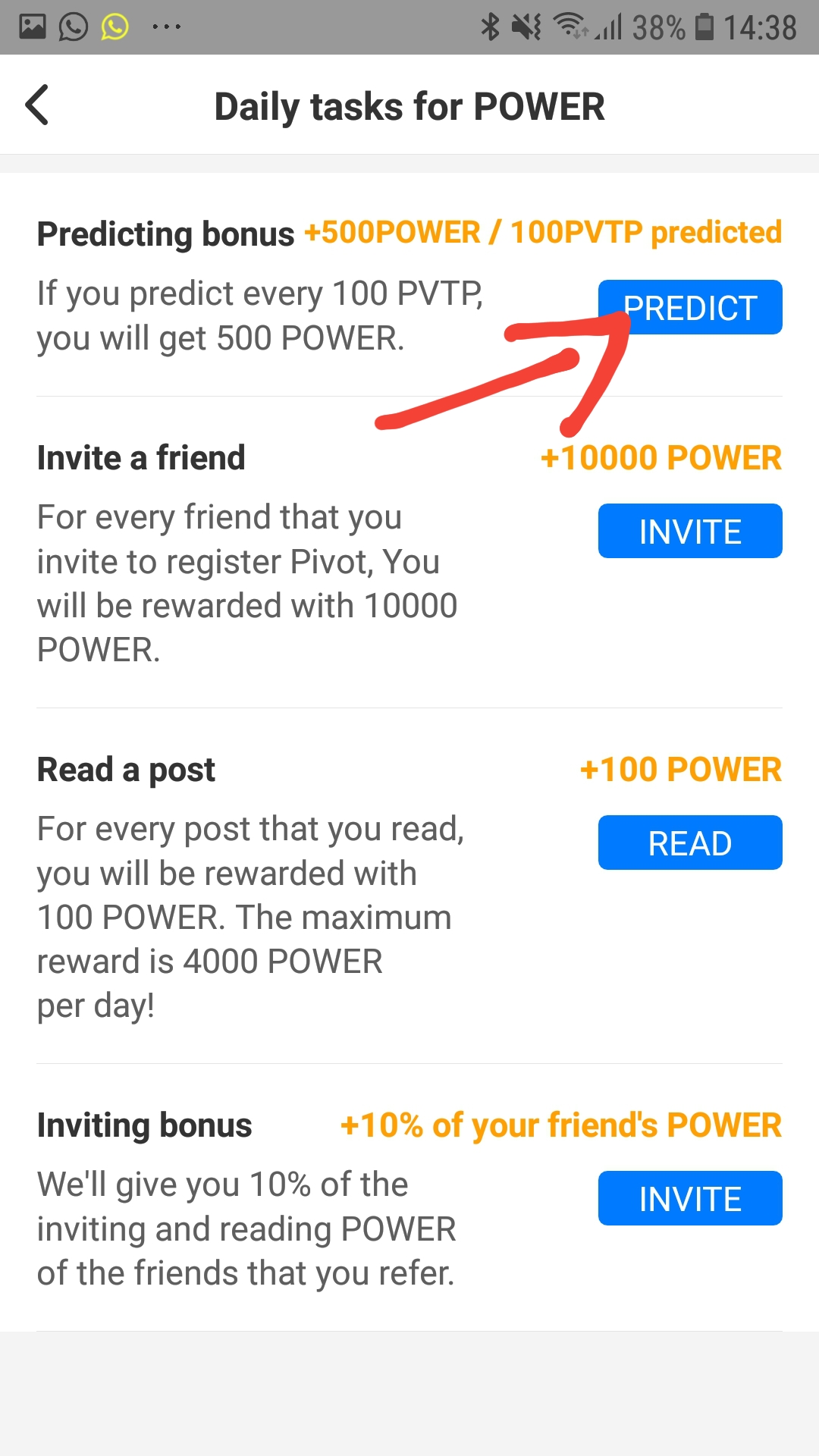Tap the PREDICT button
This screenshot has height=1456, width=819.
click(x=690, y=307)
